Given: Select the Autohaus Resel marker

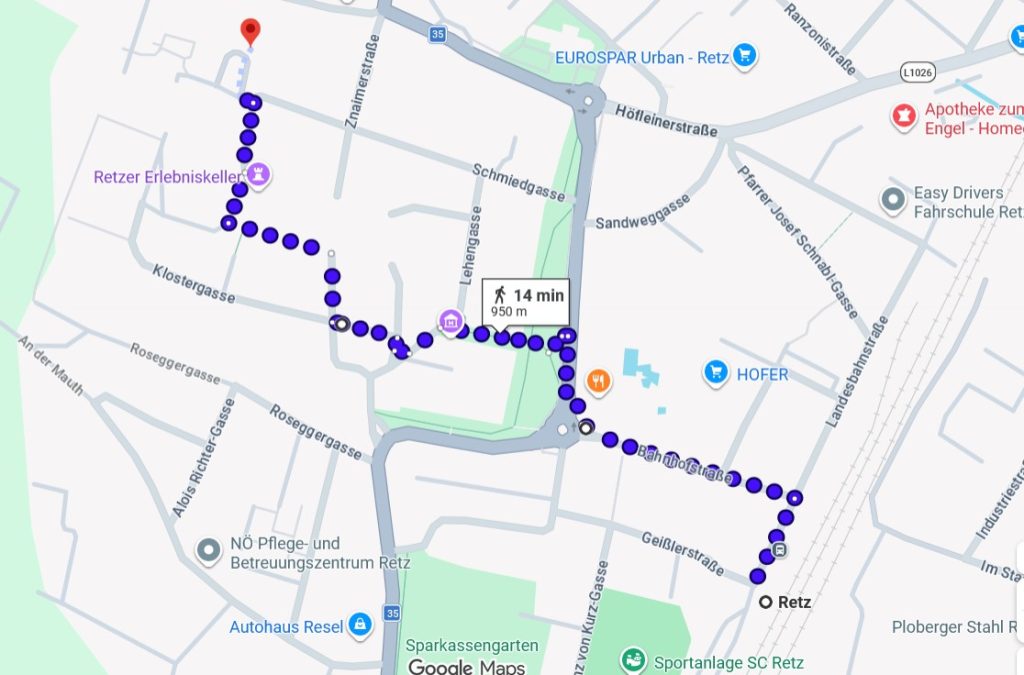Looking at the screenshot, I should pos(359,627).
